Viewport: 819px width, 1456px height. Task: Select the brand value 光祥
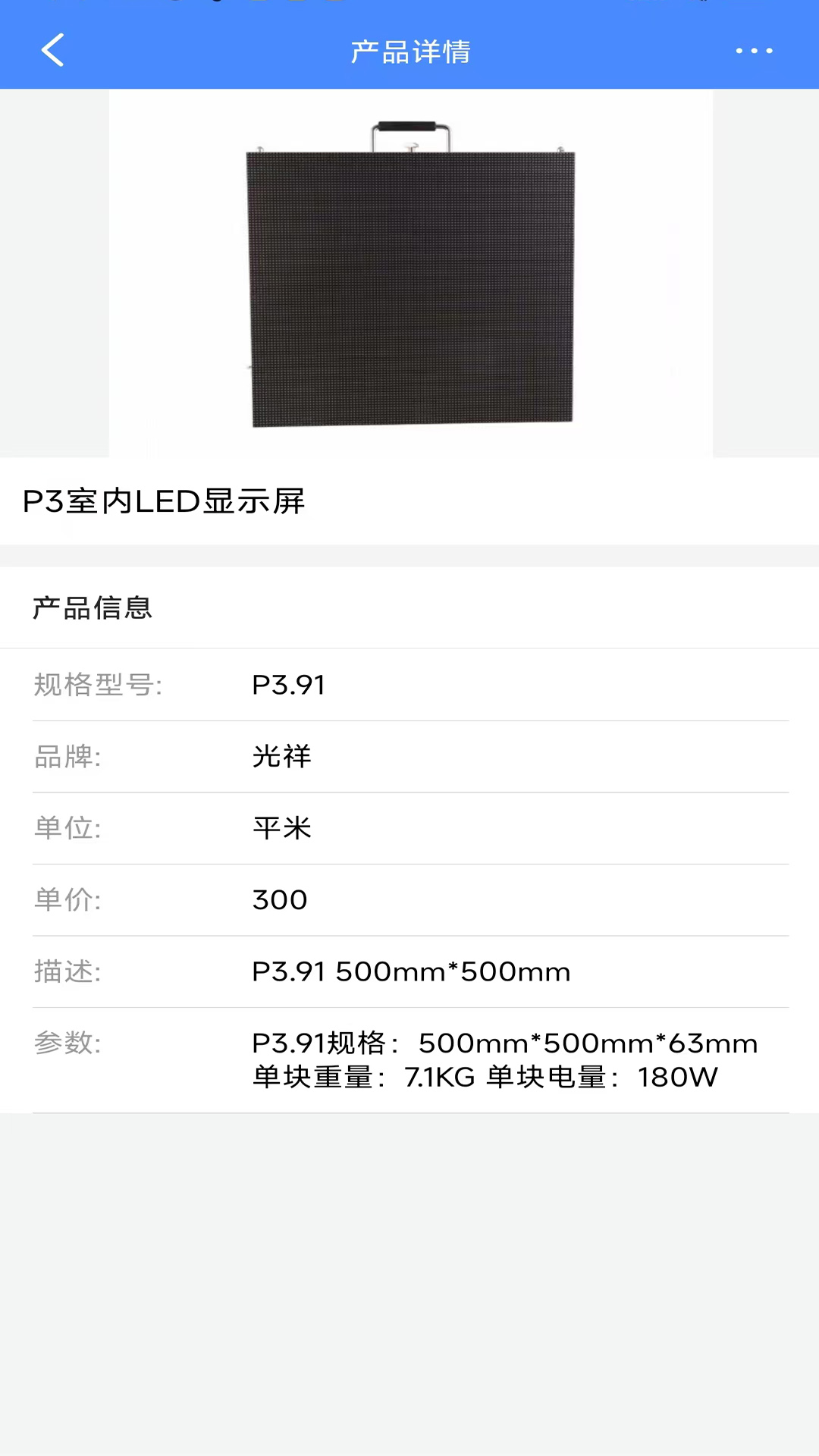(281, 757)
